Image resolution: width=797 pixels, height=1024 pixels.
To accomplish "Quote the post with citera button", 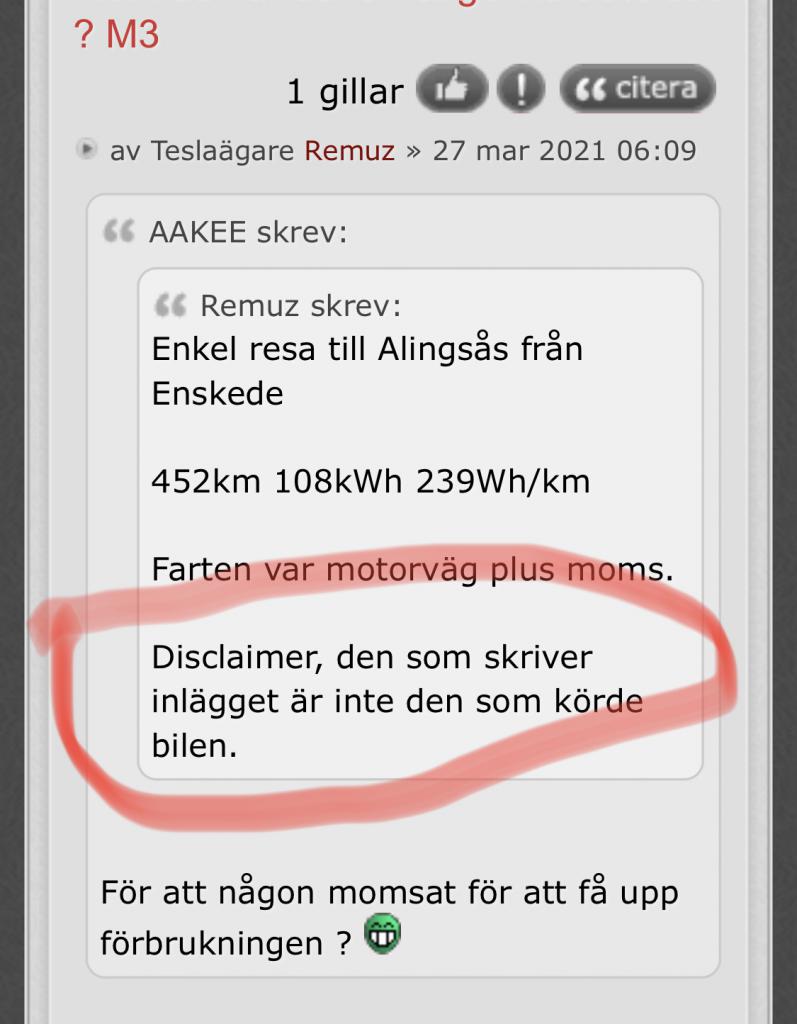I will 637,89.
